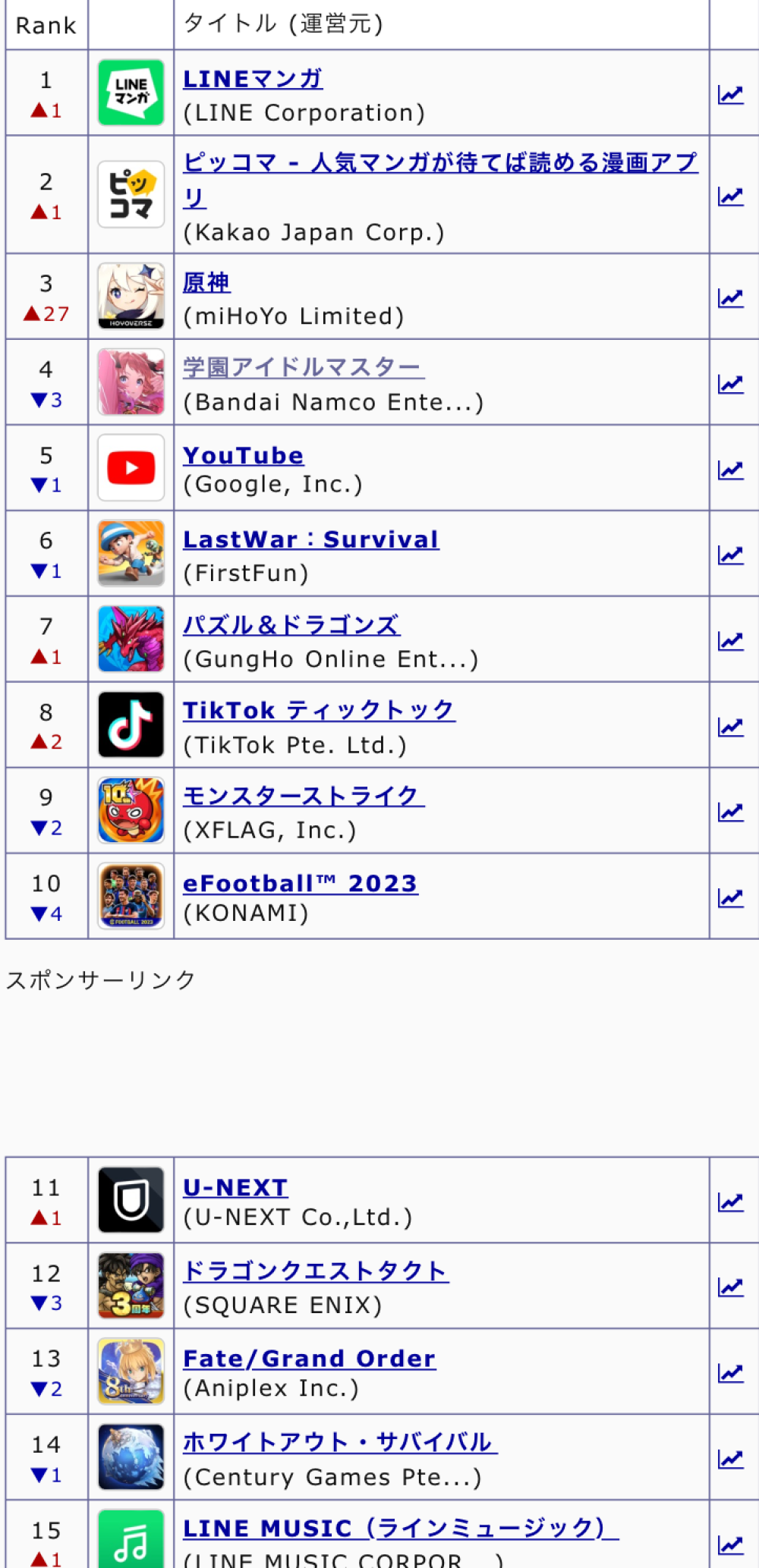The width and height of the screenshot is (759, 1568).
Task: Open the 学園アイドルマスター link
Action: click(x=303, y=368)
